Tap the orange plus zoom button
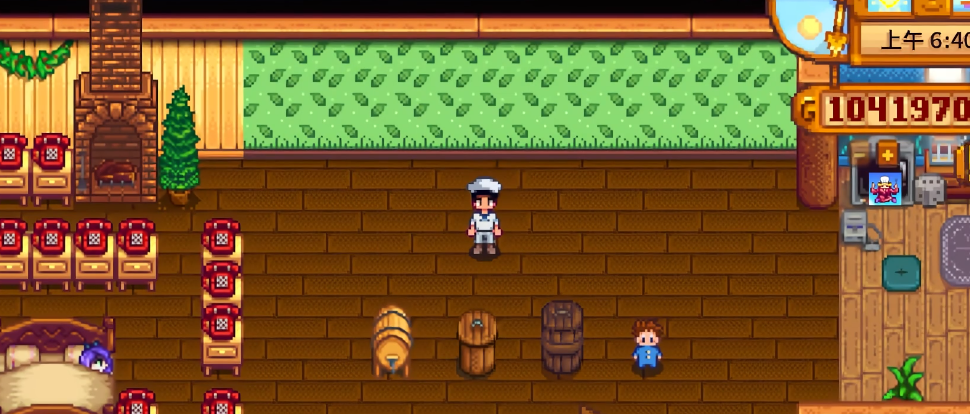970x414 pixels. 887,154
